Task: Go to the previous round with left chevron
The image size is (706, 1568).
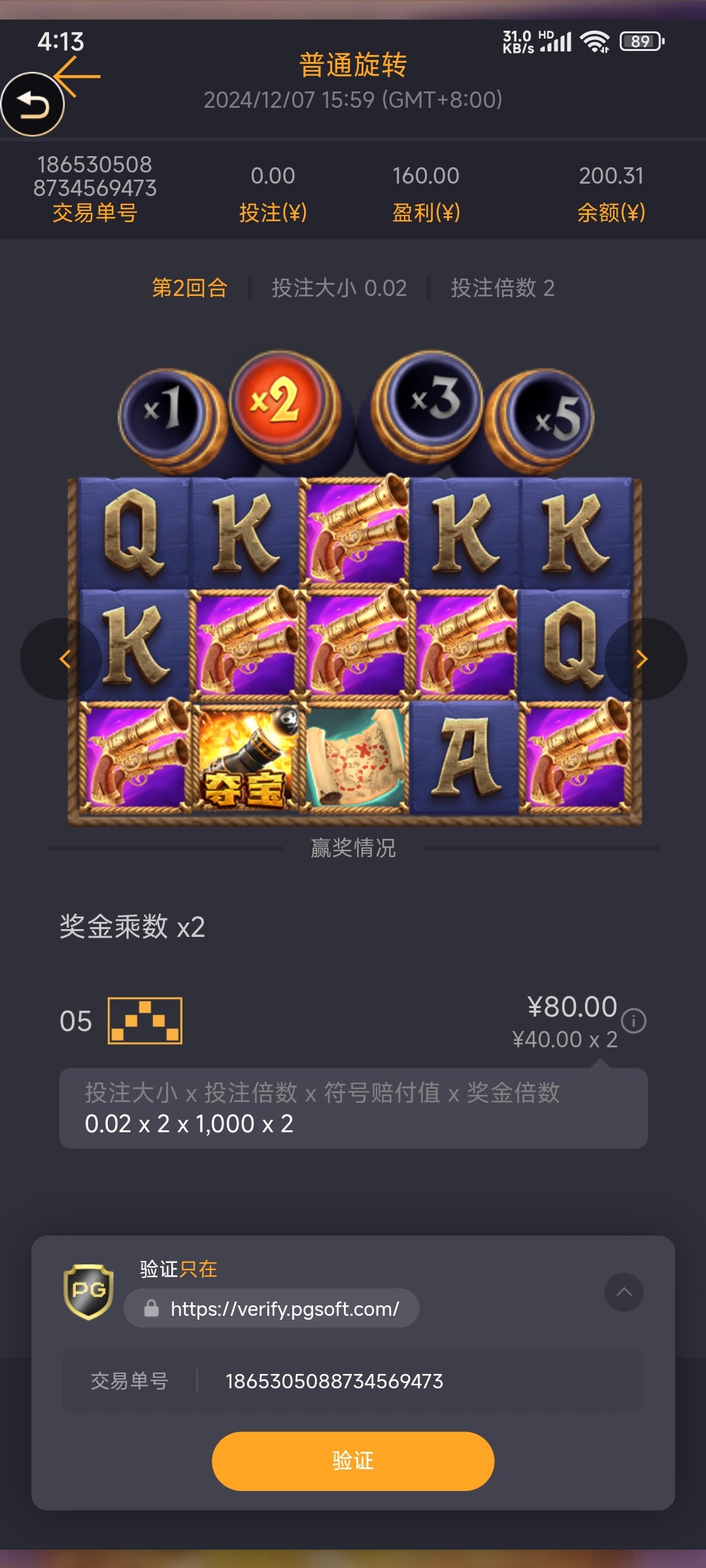Action: 63,659
